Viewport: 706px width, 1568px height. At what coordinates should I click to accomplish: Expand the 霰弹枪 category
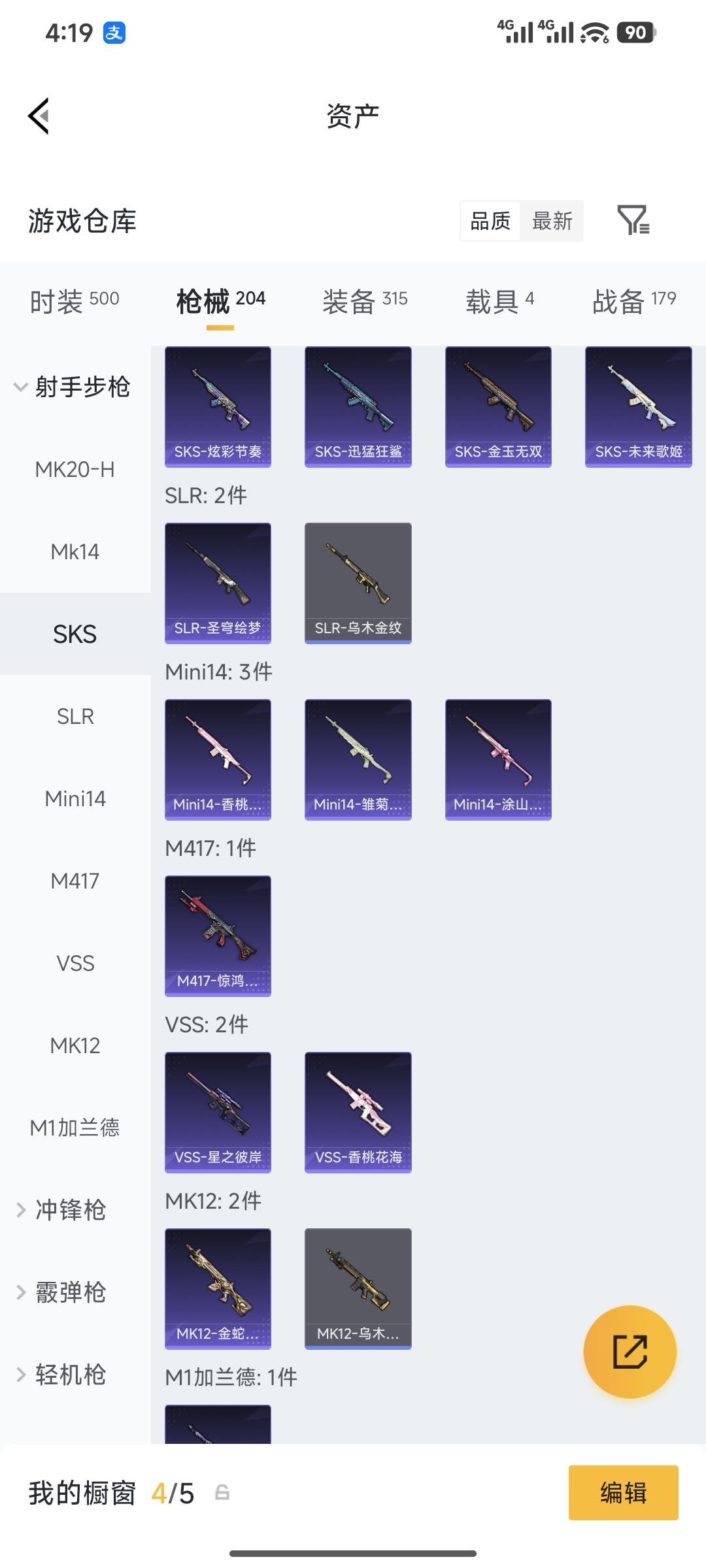(x=71, y=1292)
